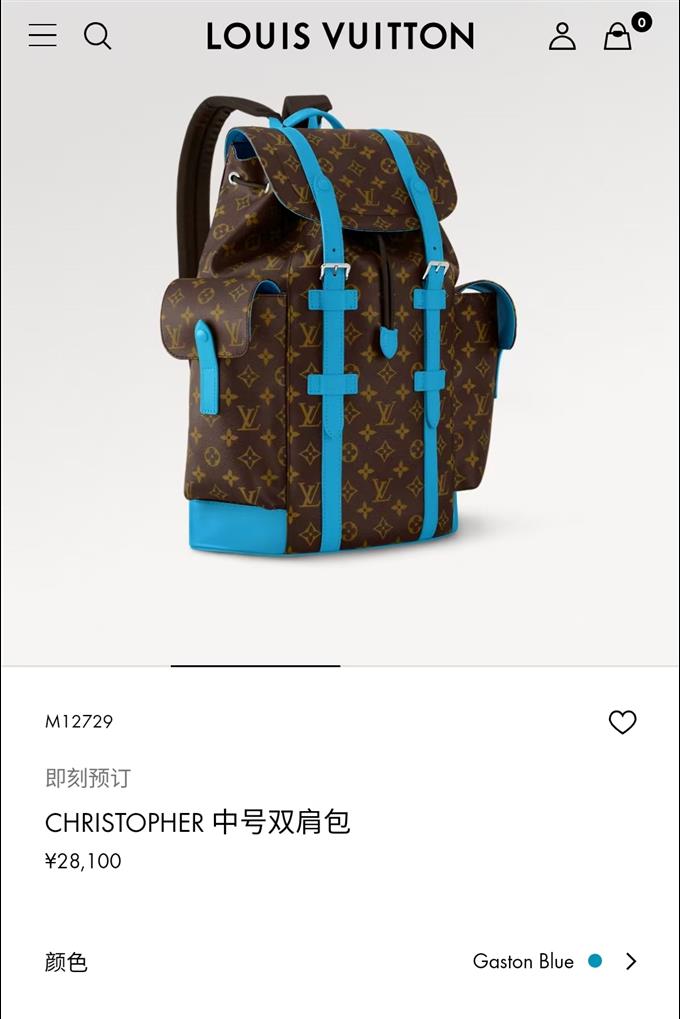
Task: Go to the Louis Vuitton homepage
Action: 340,37
